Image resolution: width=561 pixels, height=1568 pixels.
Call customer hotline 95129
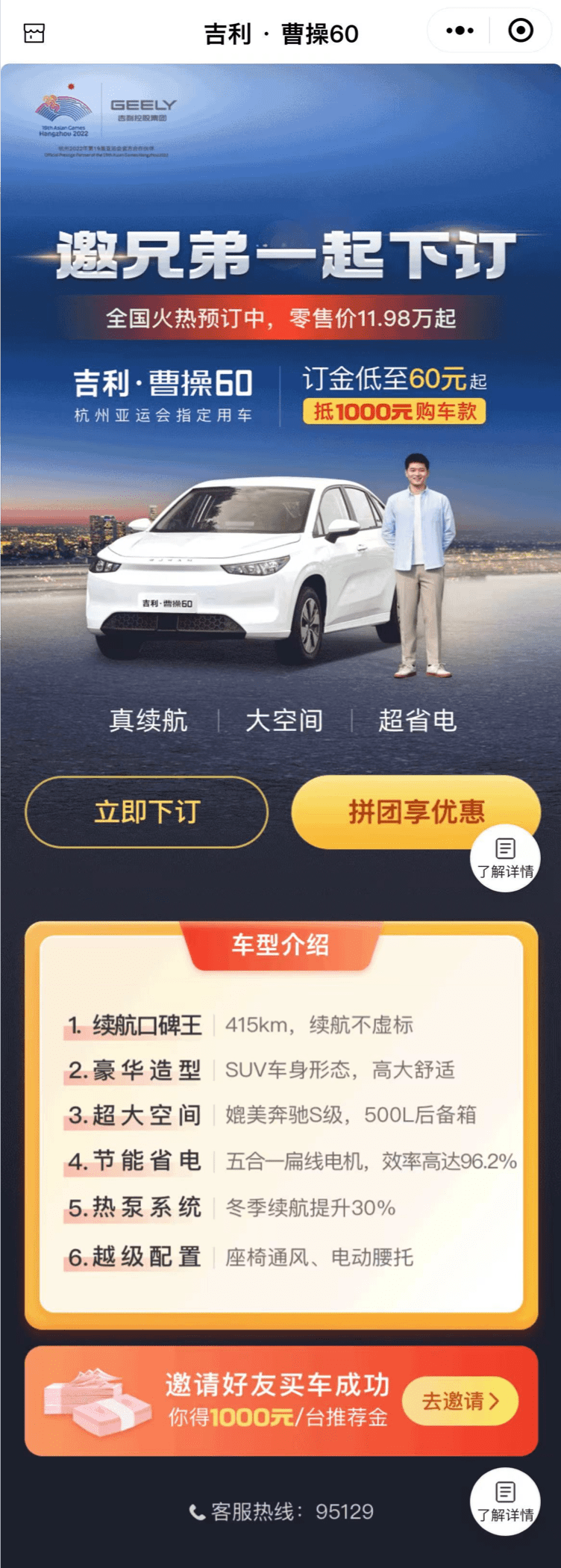tap(281, 1512)
